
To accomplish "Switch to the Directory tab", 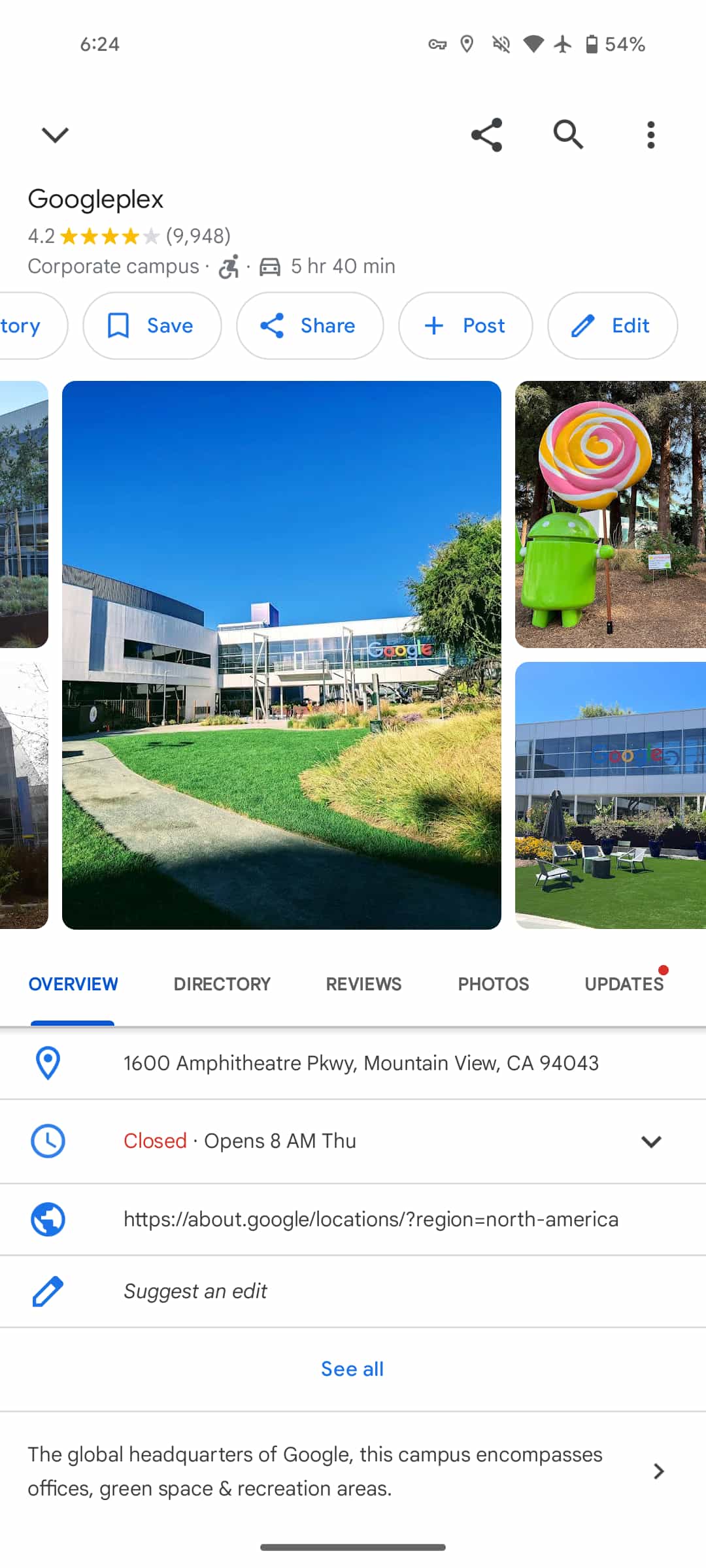I will [x=222, y=984].
